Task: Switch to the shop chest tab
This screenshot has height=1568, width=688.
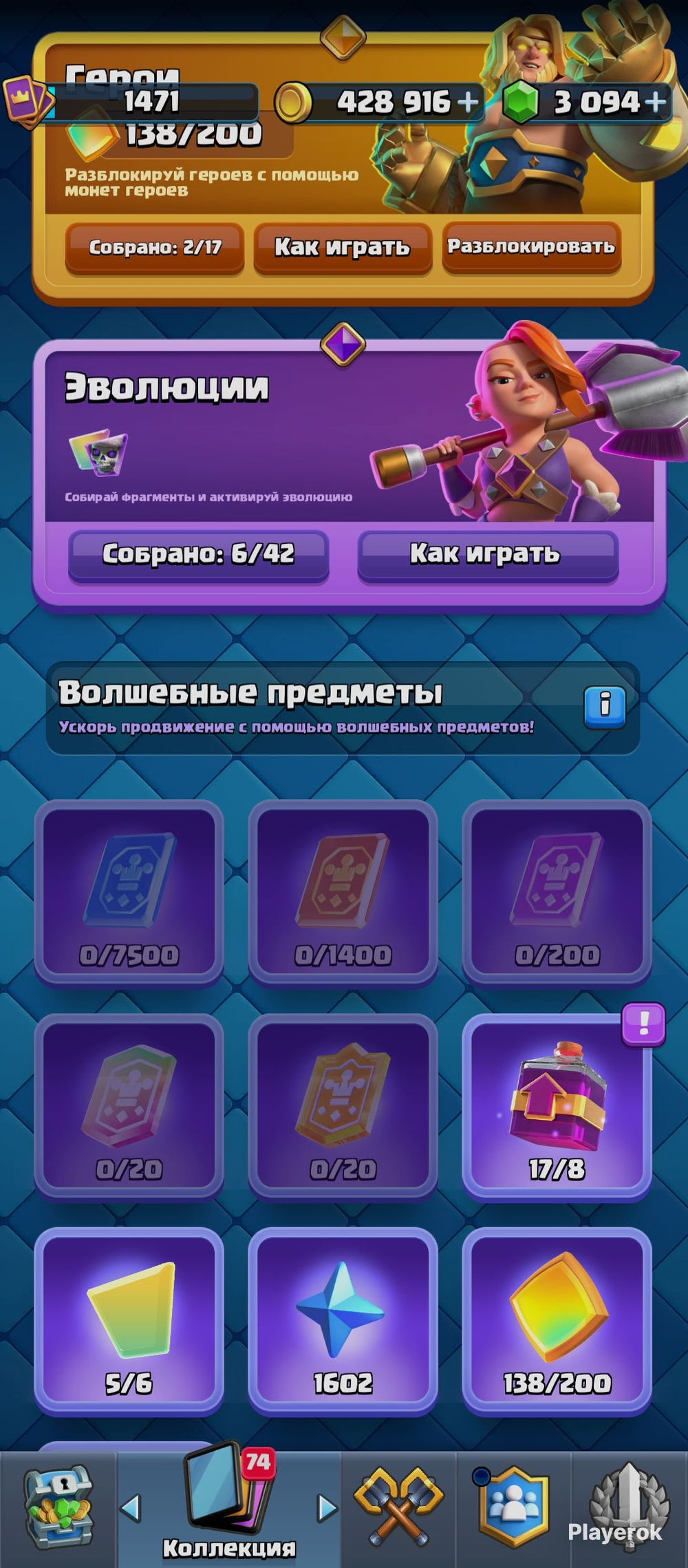Action: tap(58, 1509)
